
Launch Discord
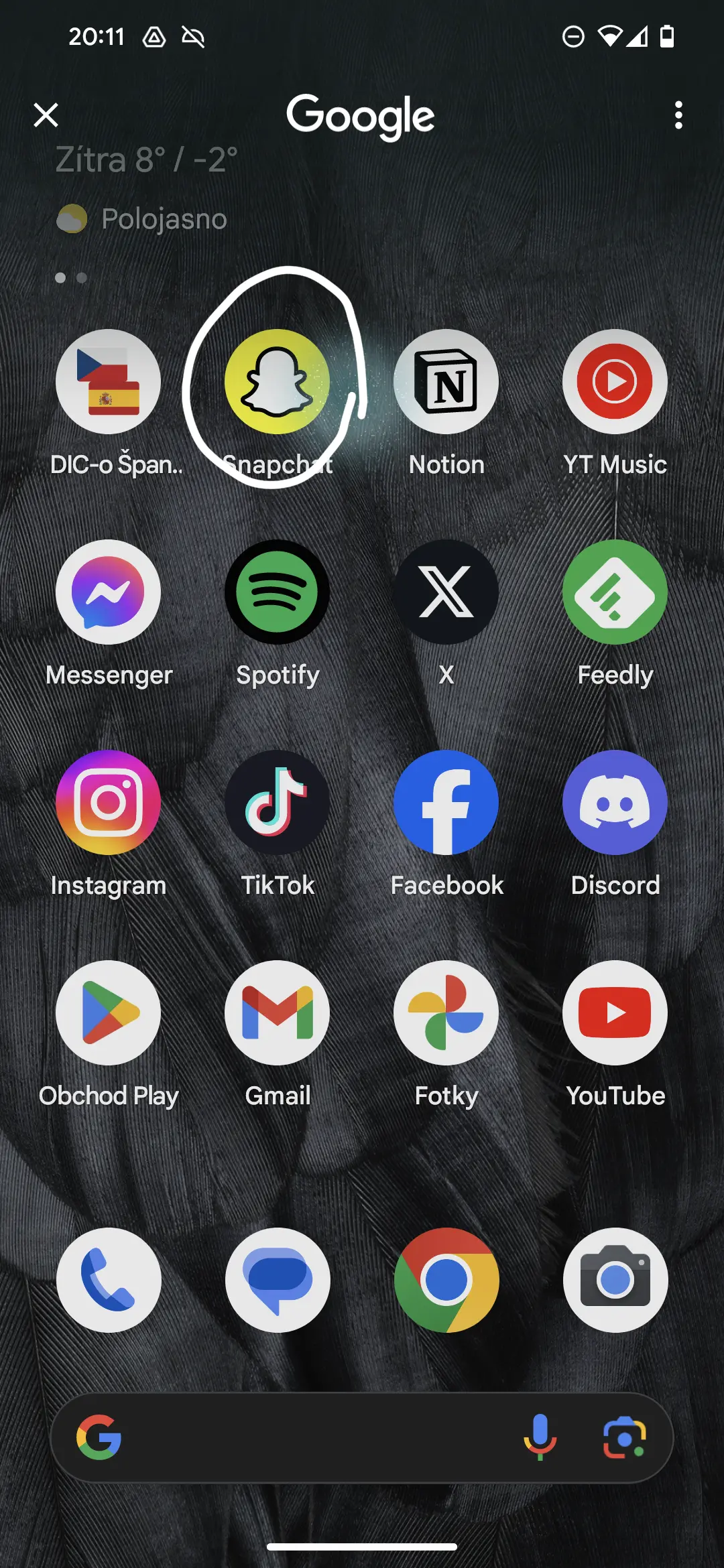click(x=615, y=803)
